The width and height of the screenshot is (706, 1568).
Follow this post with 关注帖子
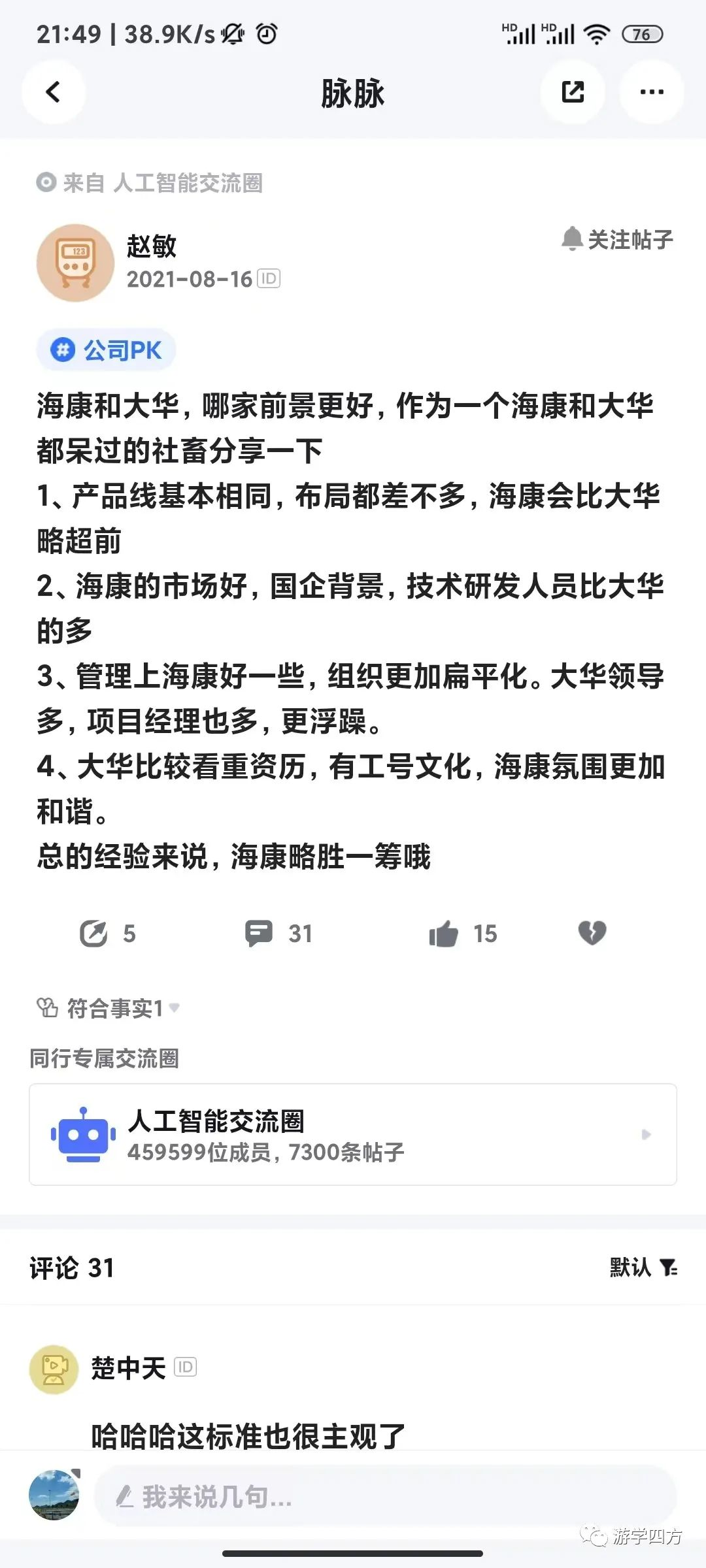pos(617,239)
